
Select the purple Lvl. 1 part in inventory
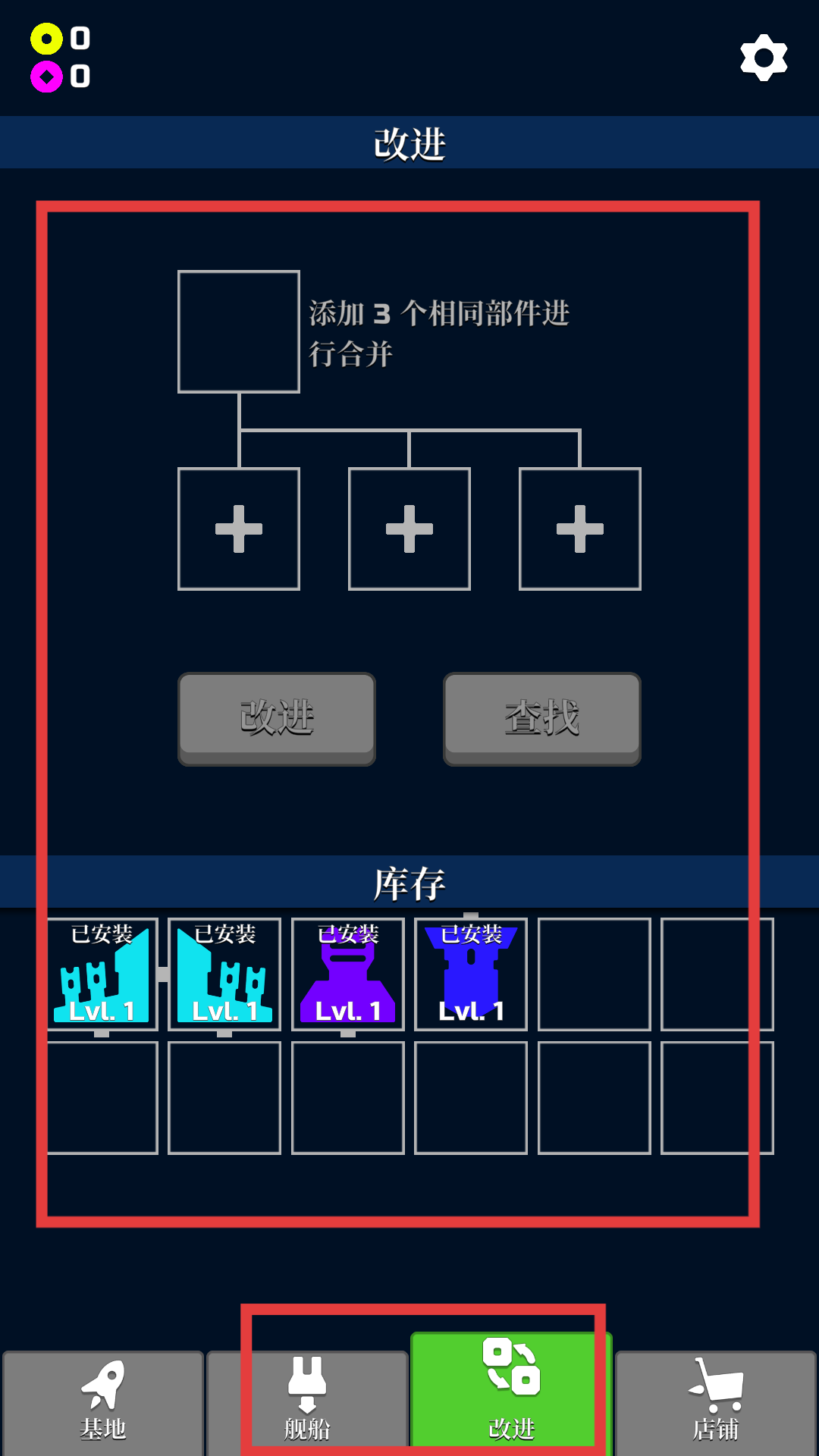pos(348,974)
